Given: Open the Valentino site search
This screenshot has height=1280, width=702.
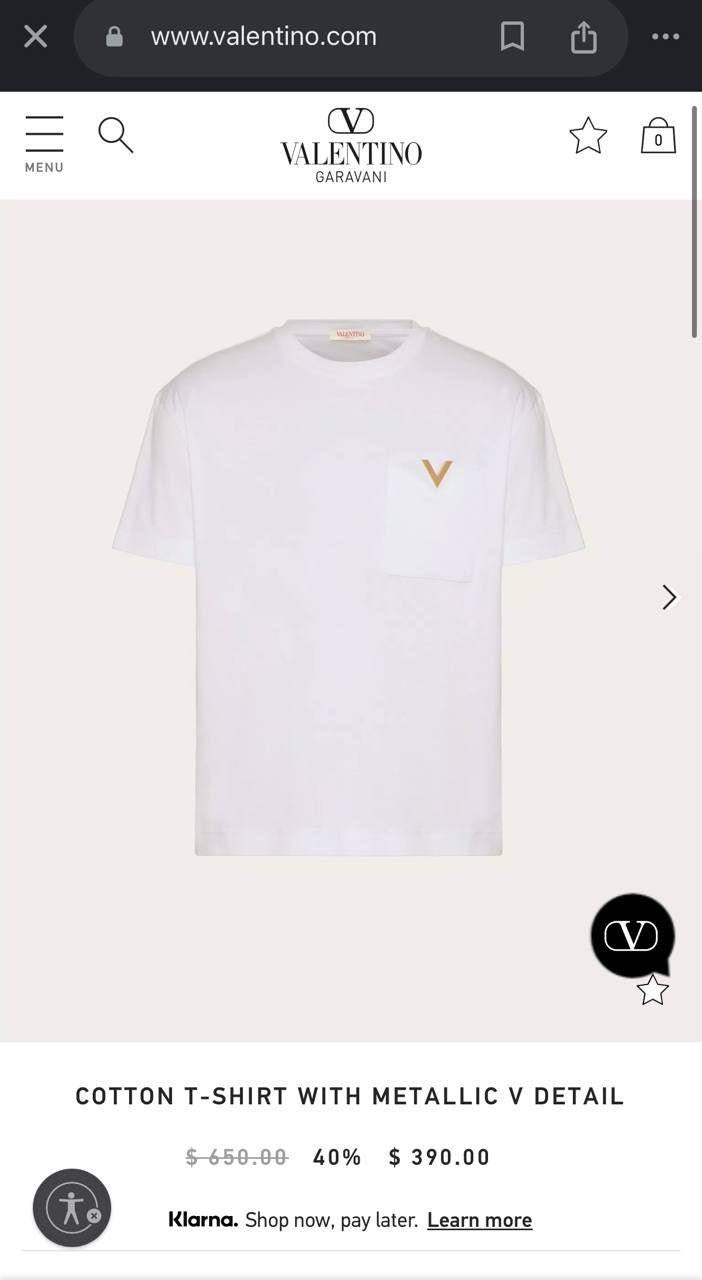Looking at the screenshot, I should tap(116, 135).
